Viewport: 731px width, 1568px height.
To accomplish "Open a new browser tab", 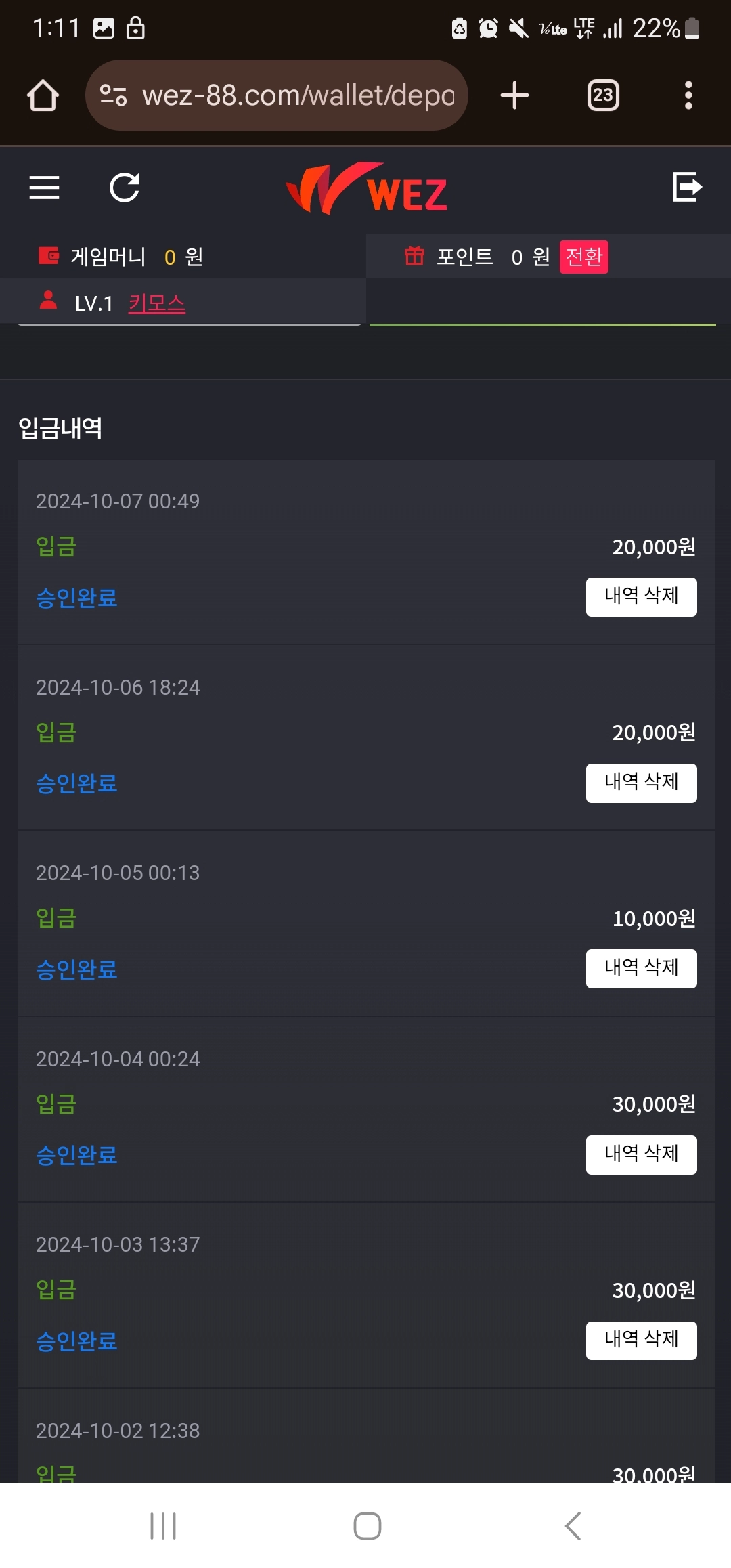I will click(x=514, y=95).
